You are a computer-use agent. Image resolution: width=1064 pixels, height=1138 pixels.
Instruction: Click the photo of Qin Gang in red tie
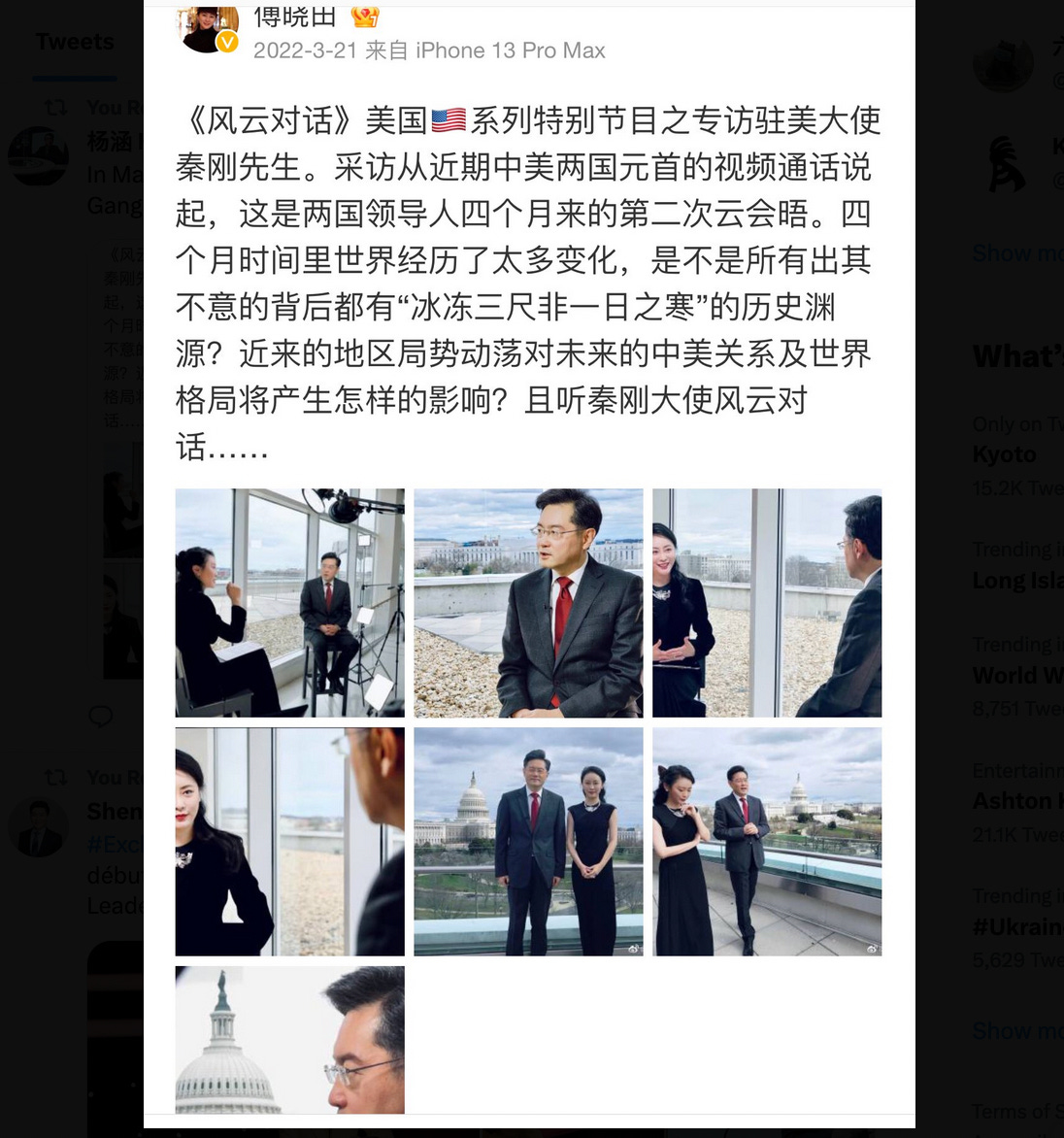[x=528, y=602]
